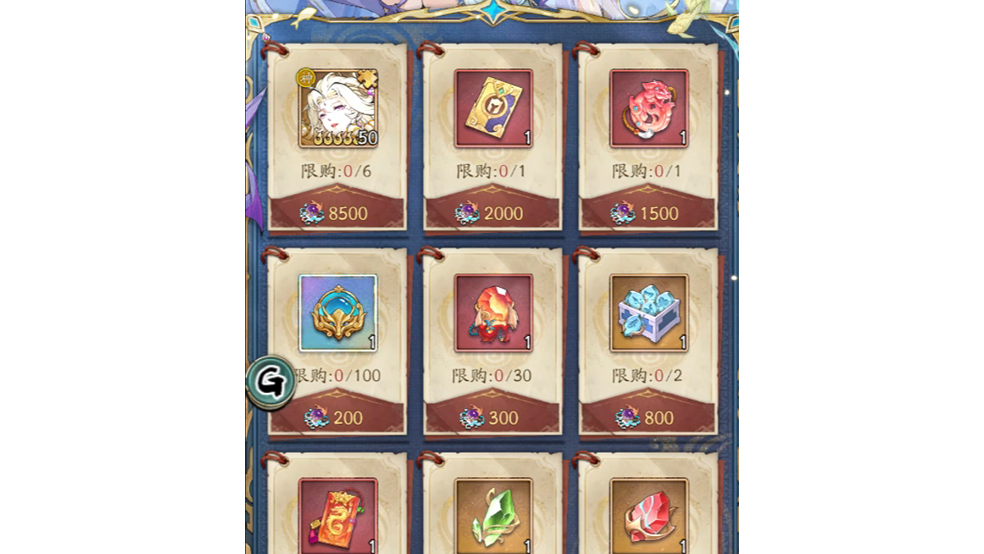The height and width of the screenshot is (554, 984).
Task: Select the blue orb emblem priced 200
Action: pos(337,313)
